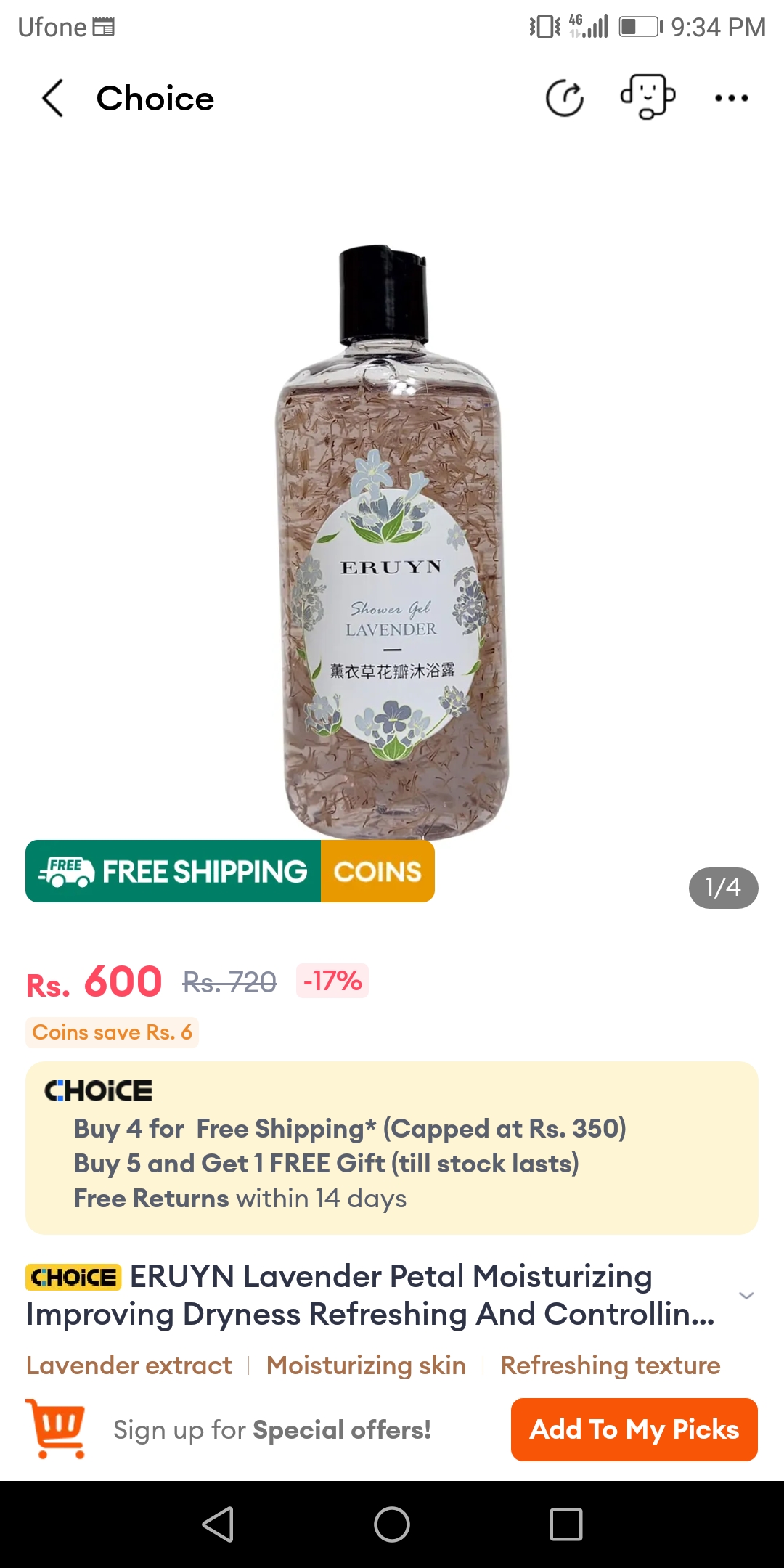Open the shopping cart icon

pos(56,1429)
